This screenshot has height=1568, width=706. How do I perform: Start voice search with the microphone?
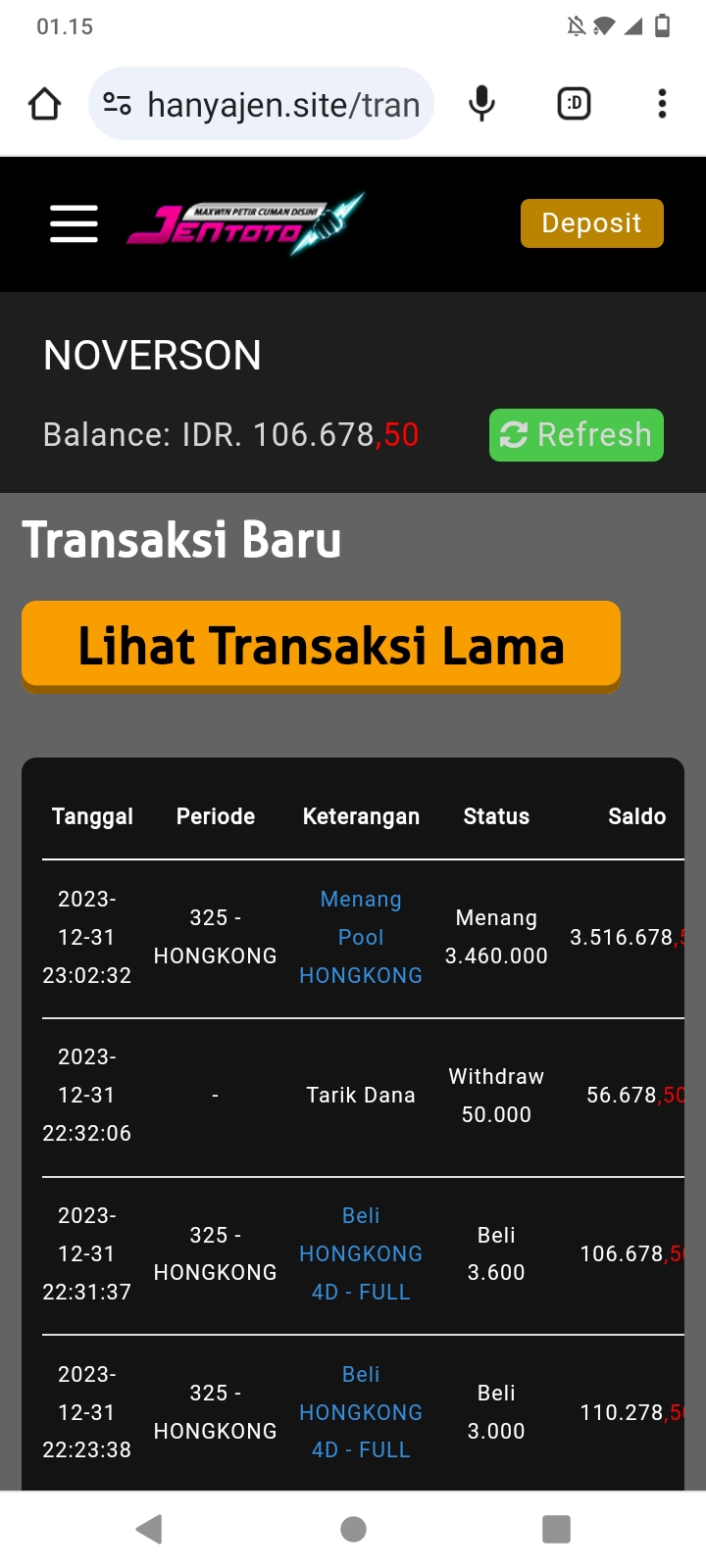481,104
